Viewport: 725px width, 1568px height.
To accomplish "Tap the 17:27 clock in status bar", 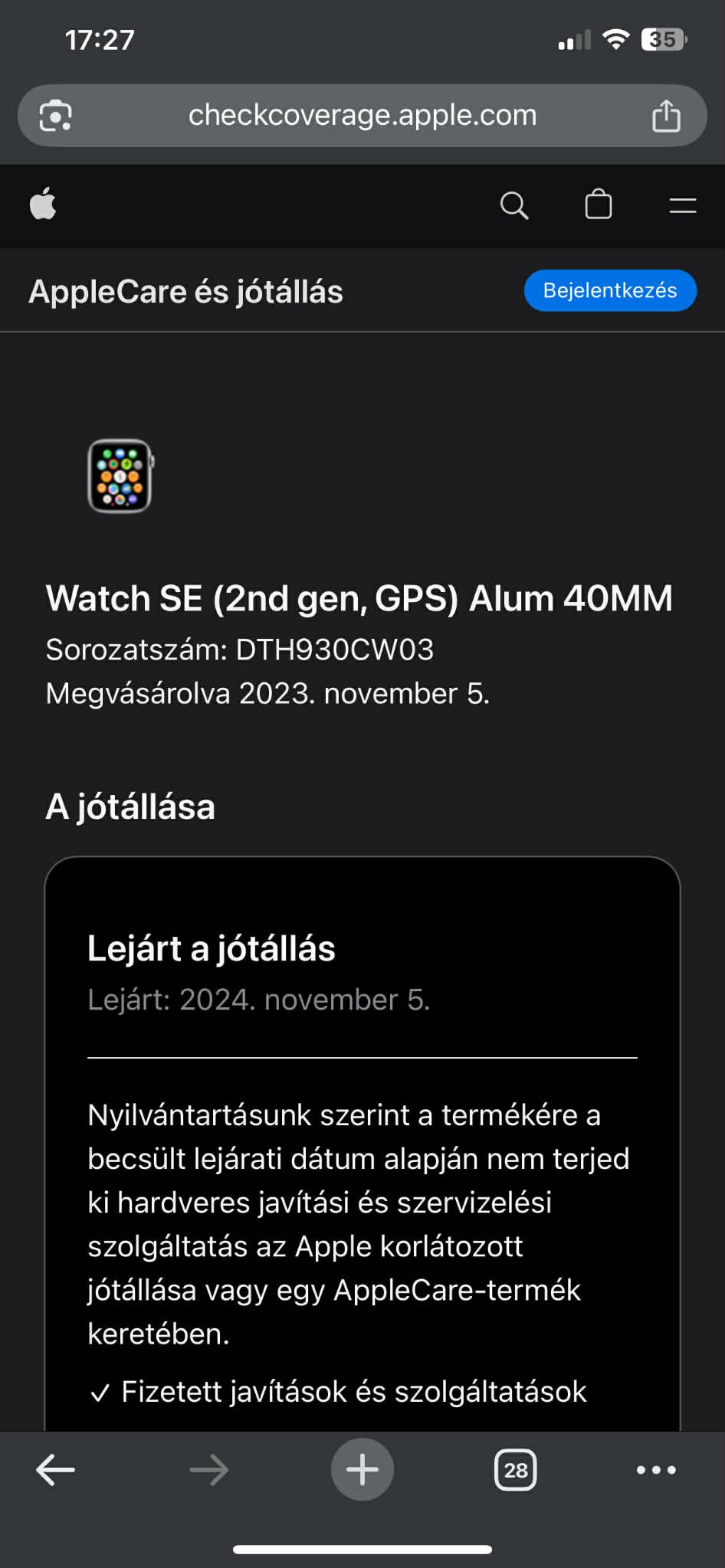I will click(100, 39).
